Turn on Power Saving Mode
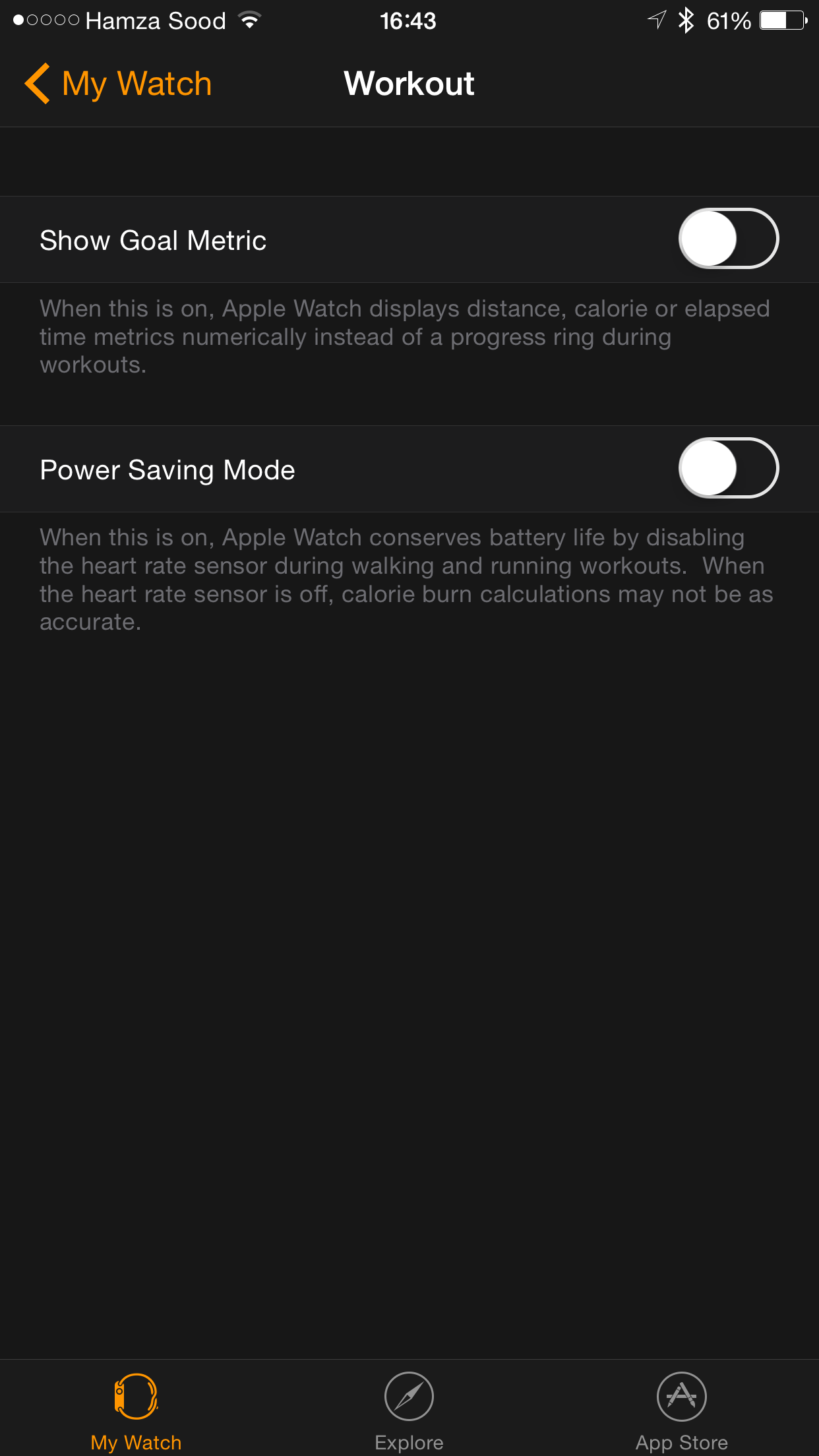The width and height of the screenshot is (819, 1456). tap(729, 468)
